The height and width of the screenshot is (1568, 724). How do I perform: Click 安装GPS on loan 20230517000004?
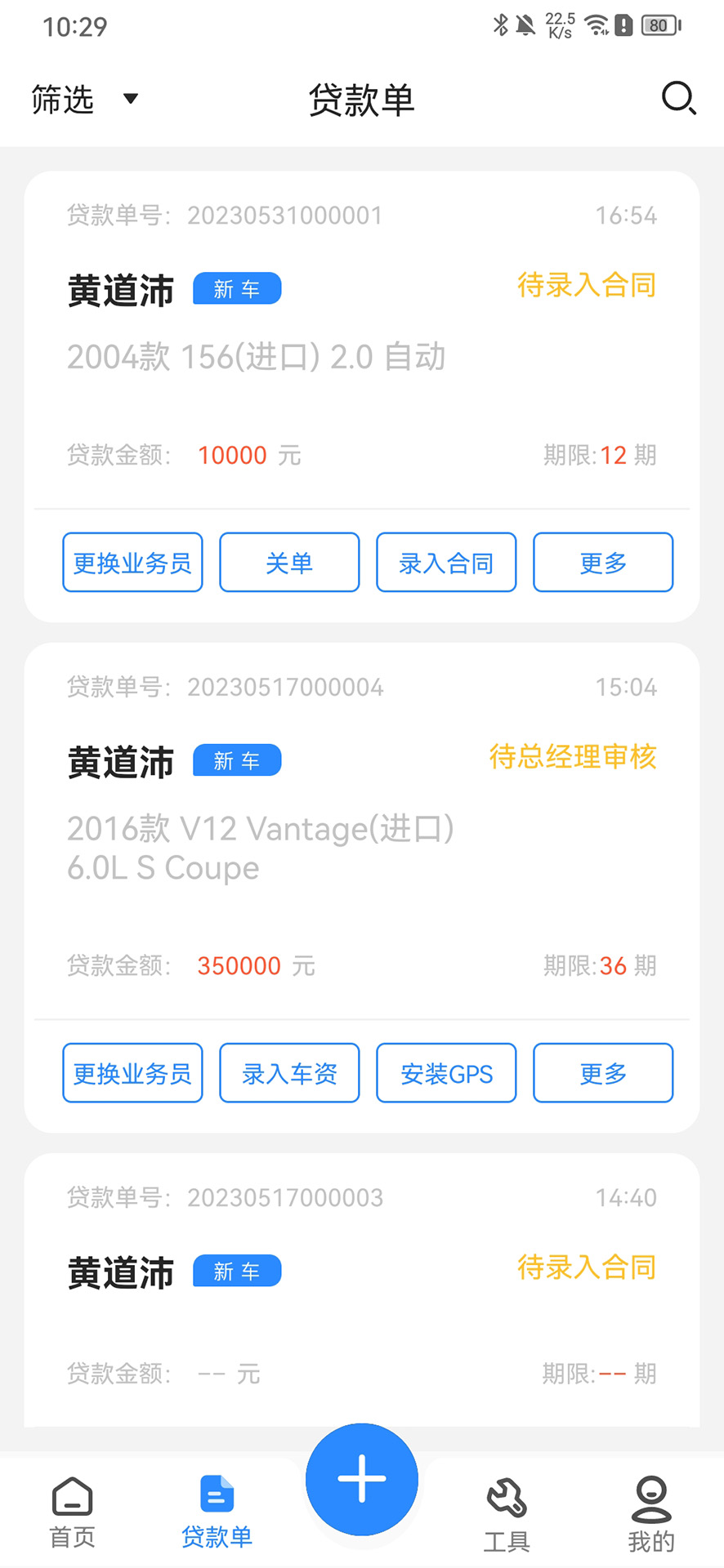(x=446, y=1073)
